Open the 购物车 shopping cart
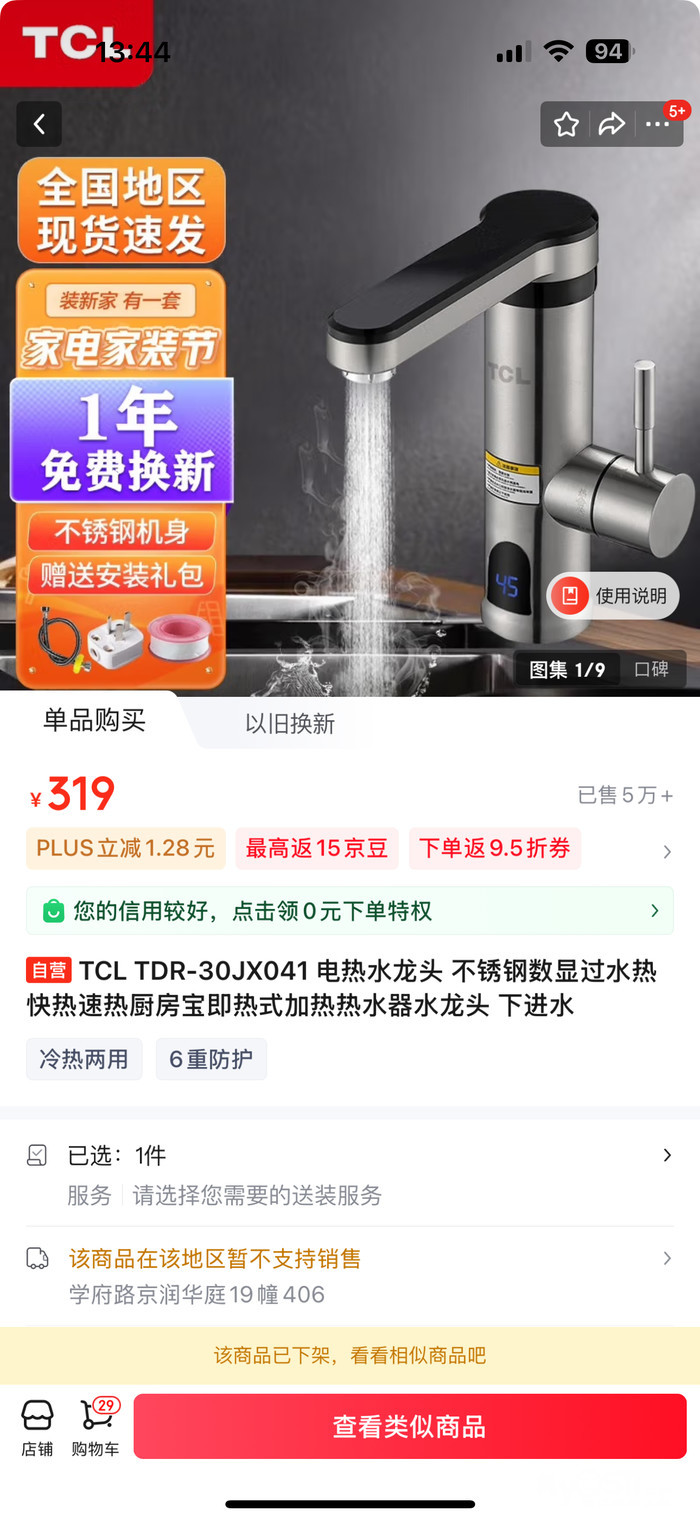The width and height of the screenshot is (700, 1521). coord(96,1427)
